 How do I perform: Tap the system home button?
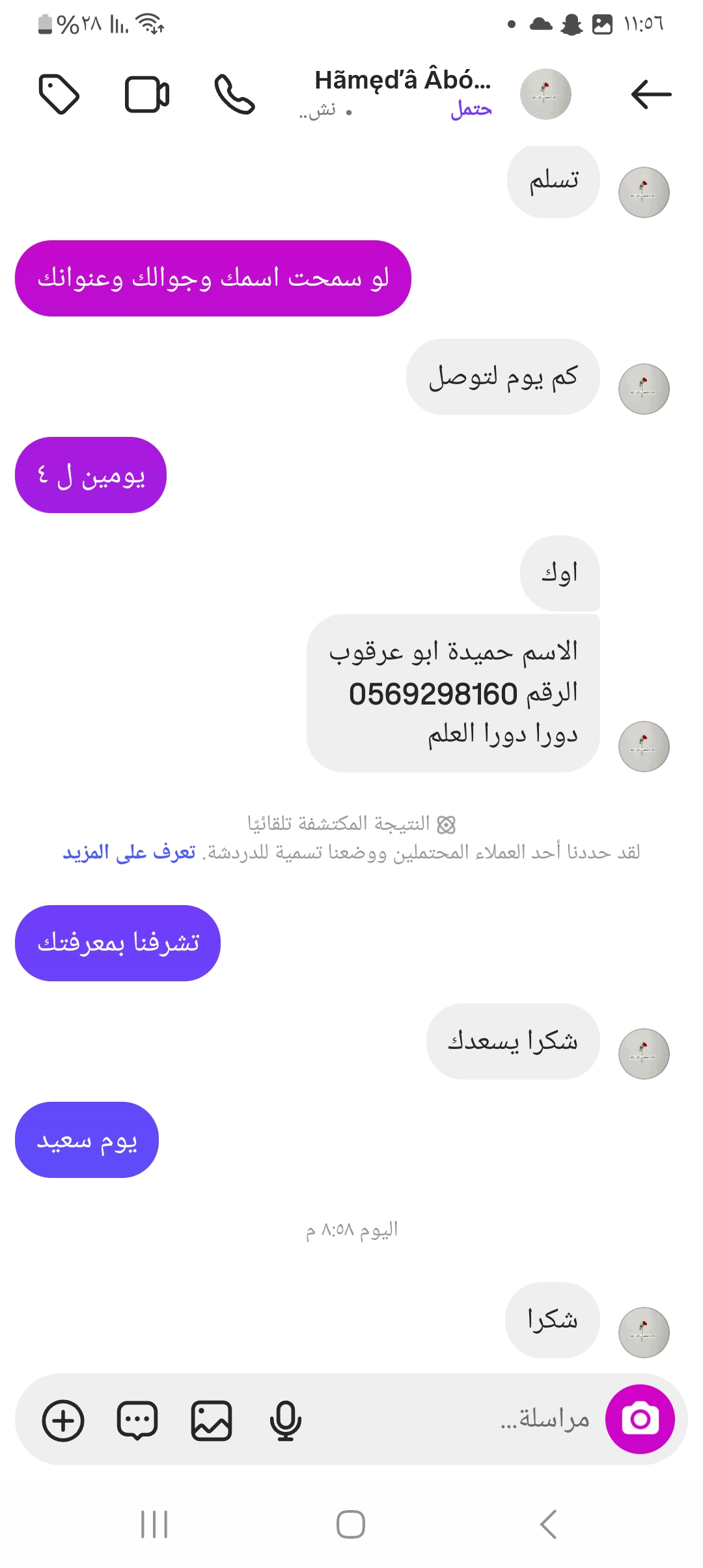351,1524
